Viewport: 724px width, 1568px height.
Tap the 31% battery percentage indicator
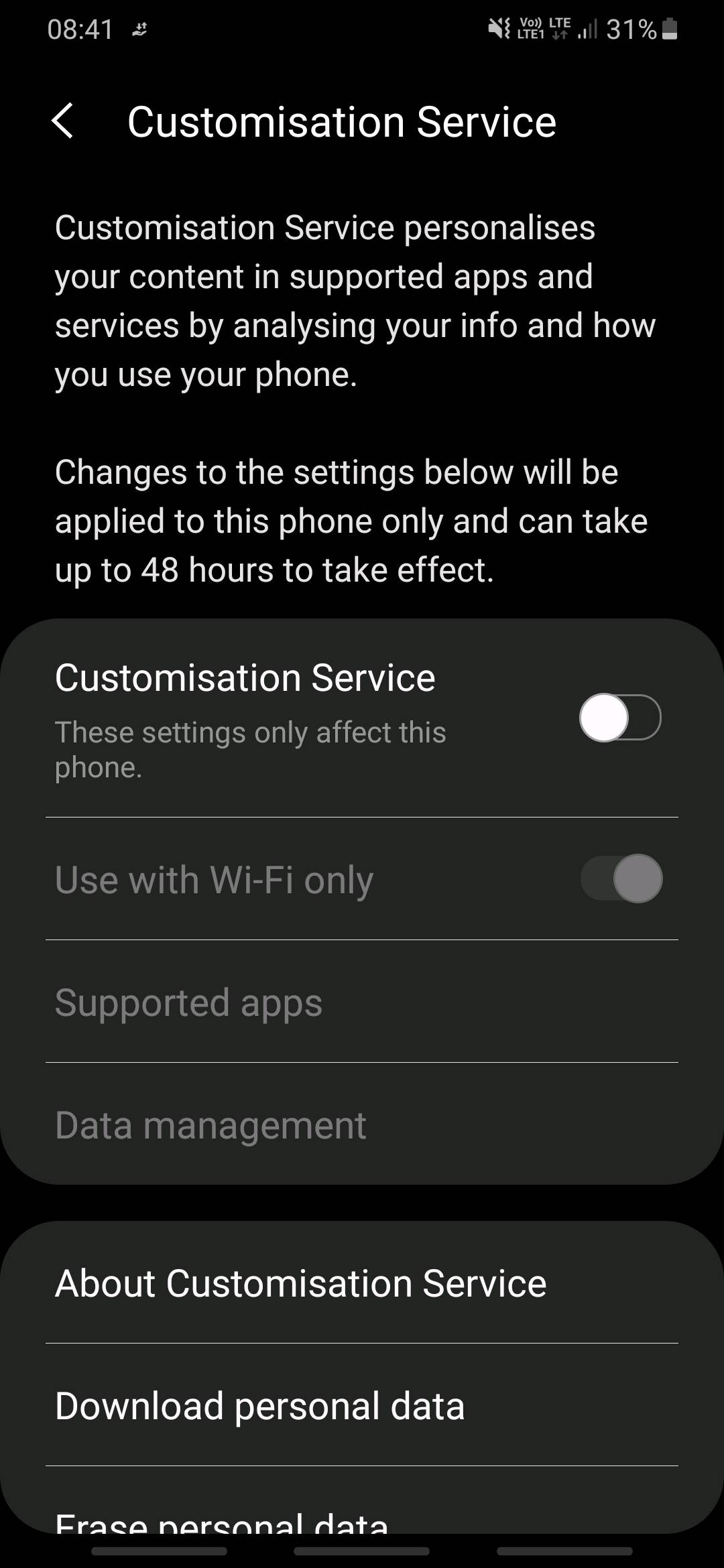(630, 27)
